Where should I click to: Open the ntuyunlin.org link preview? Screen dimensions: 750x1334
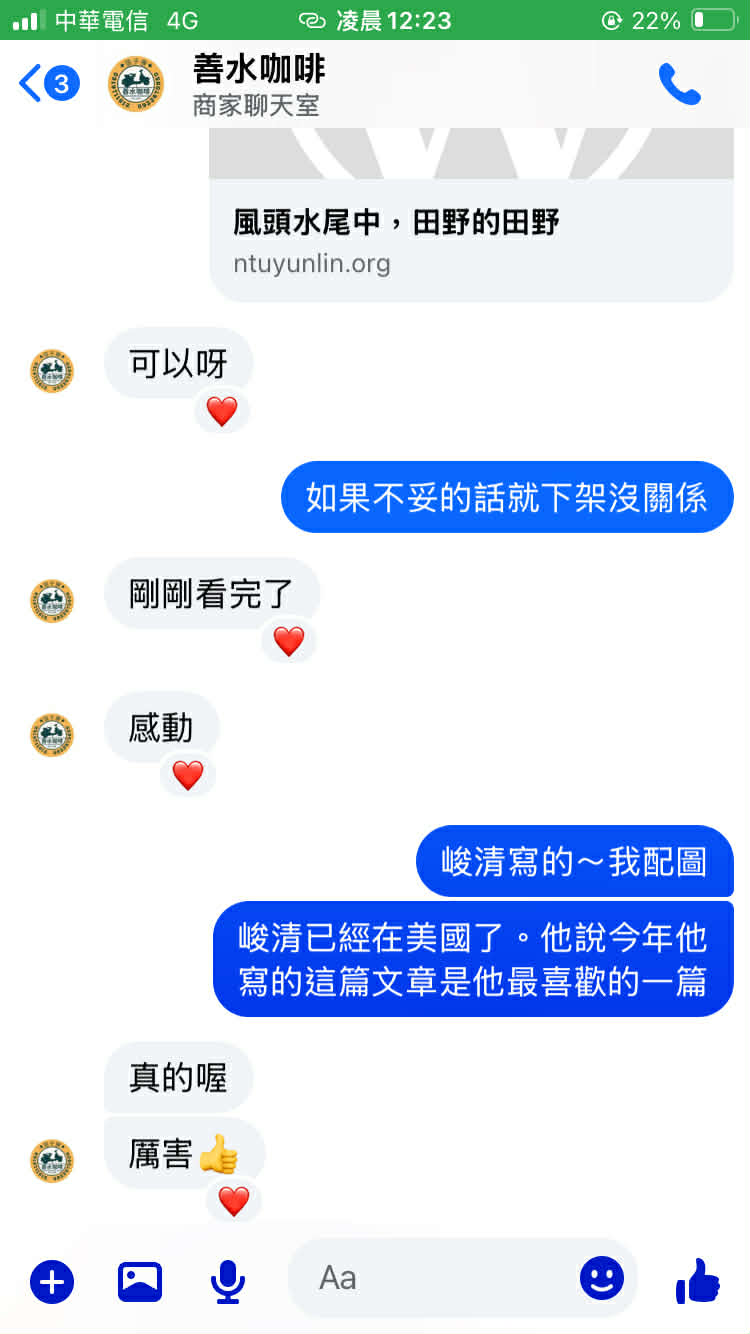[x=470, y=240]
